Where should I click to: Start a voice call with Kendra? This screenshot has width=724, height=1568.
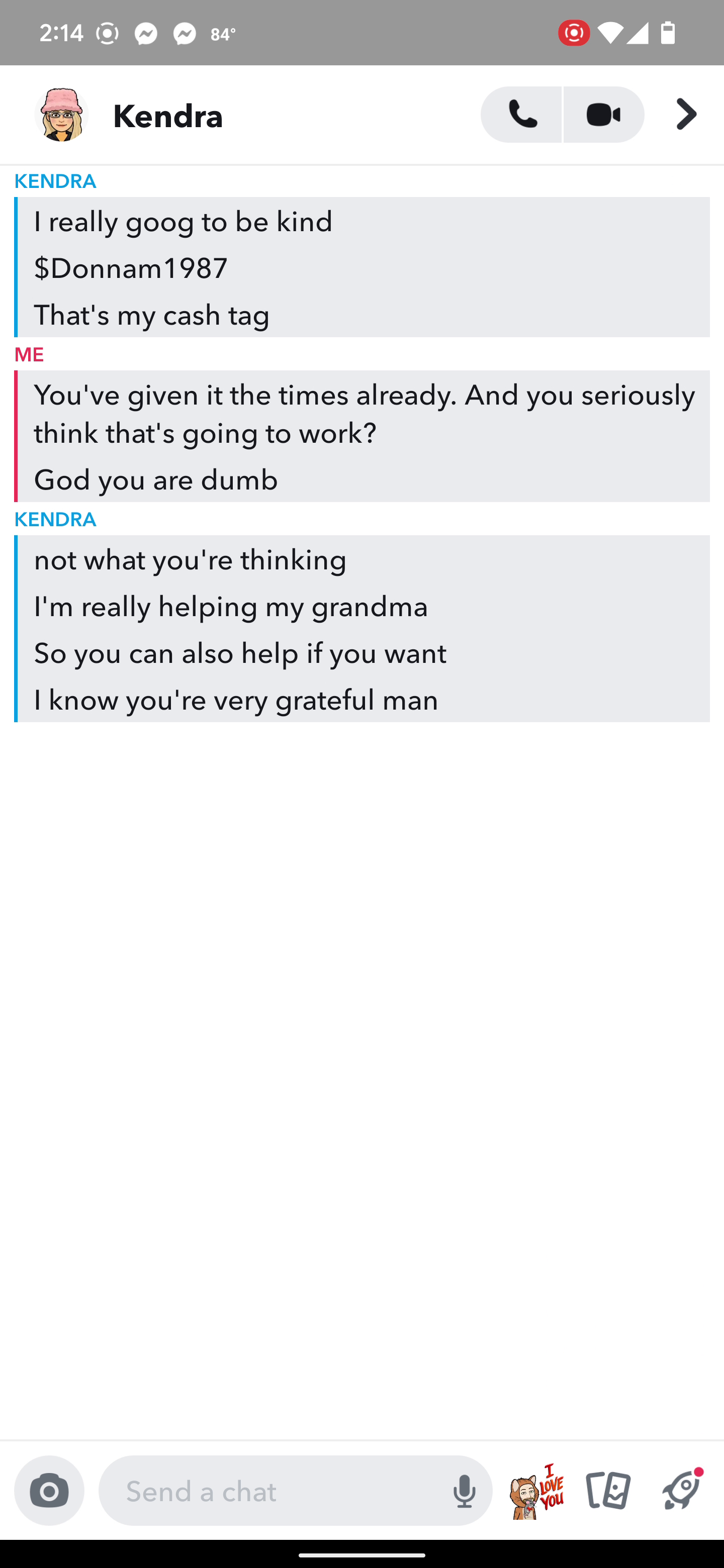520,115
